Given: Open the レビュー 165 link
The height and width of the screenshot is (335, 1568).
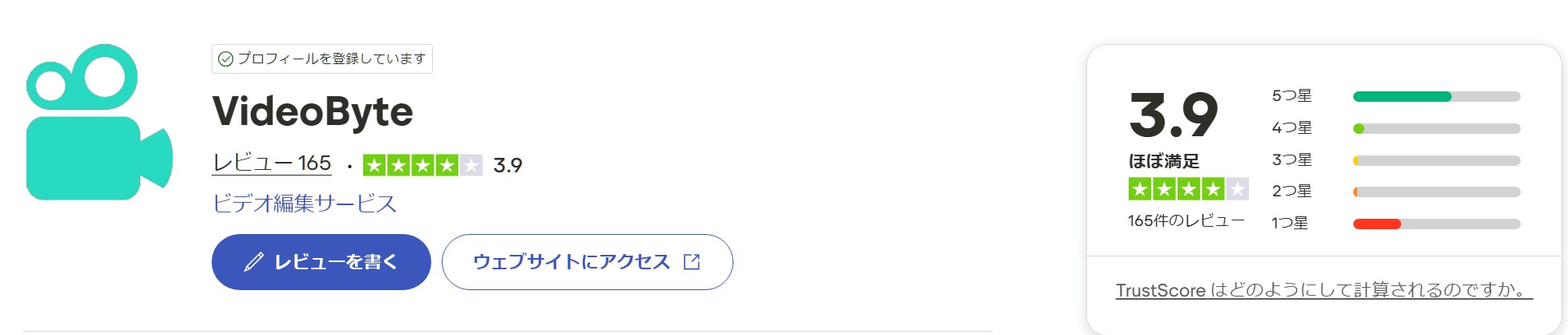Looking at the screenshot, I should [272, 163].
